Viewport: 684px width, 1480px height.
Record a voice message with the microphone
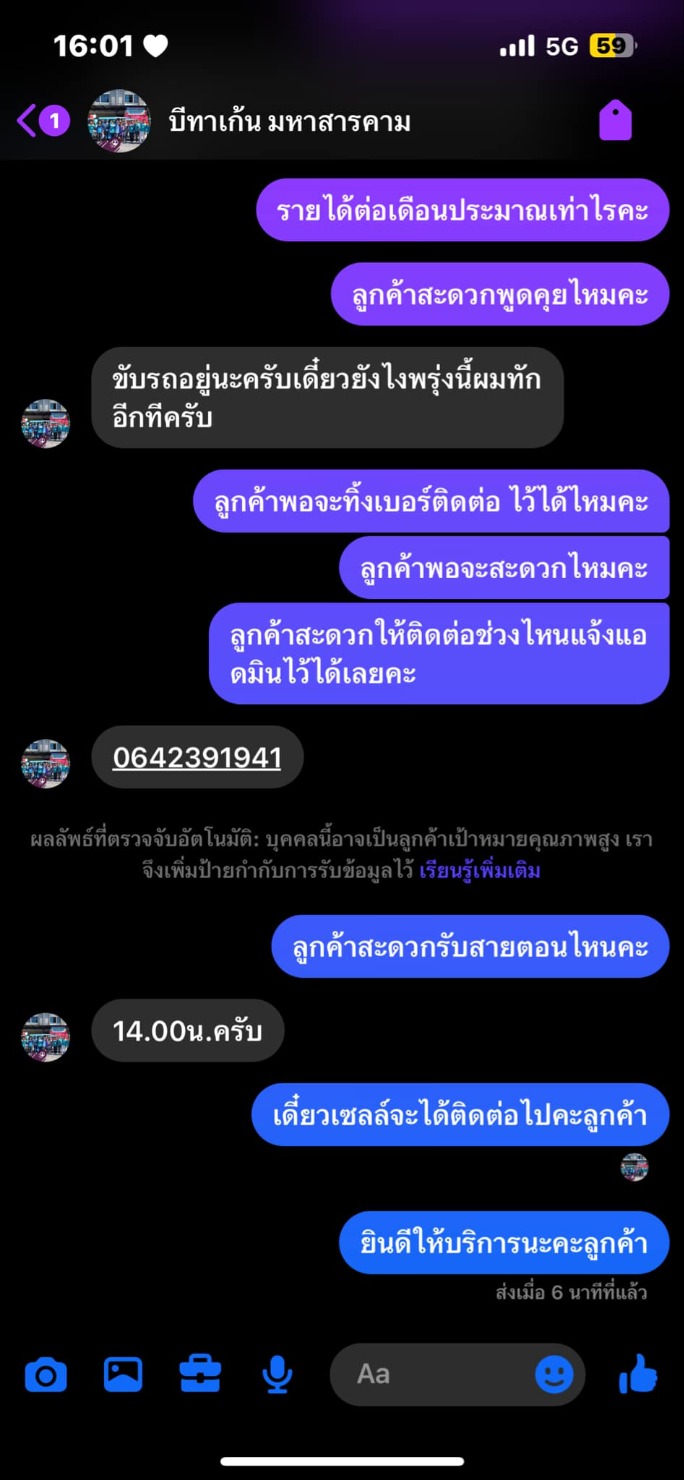coord(277,1375)
